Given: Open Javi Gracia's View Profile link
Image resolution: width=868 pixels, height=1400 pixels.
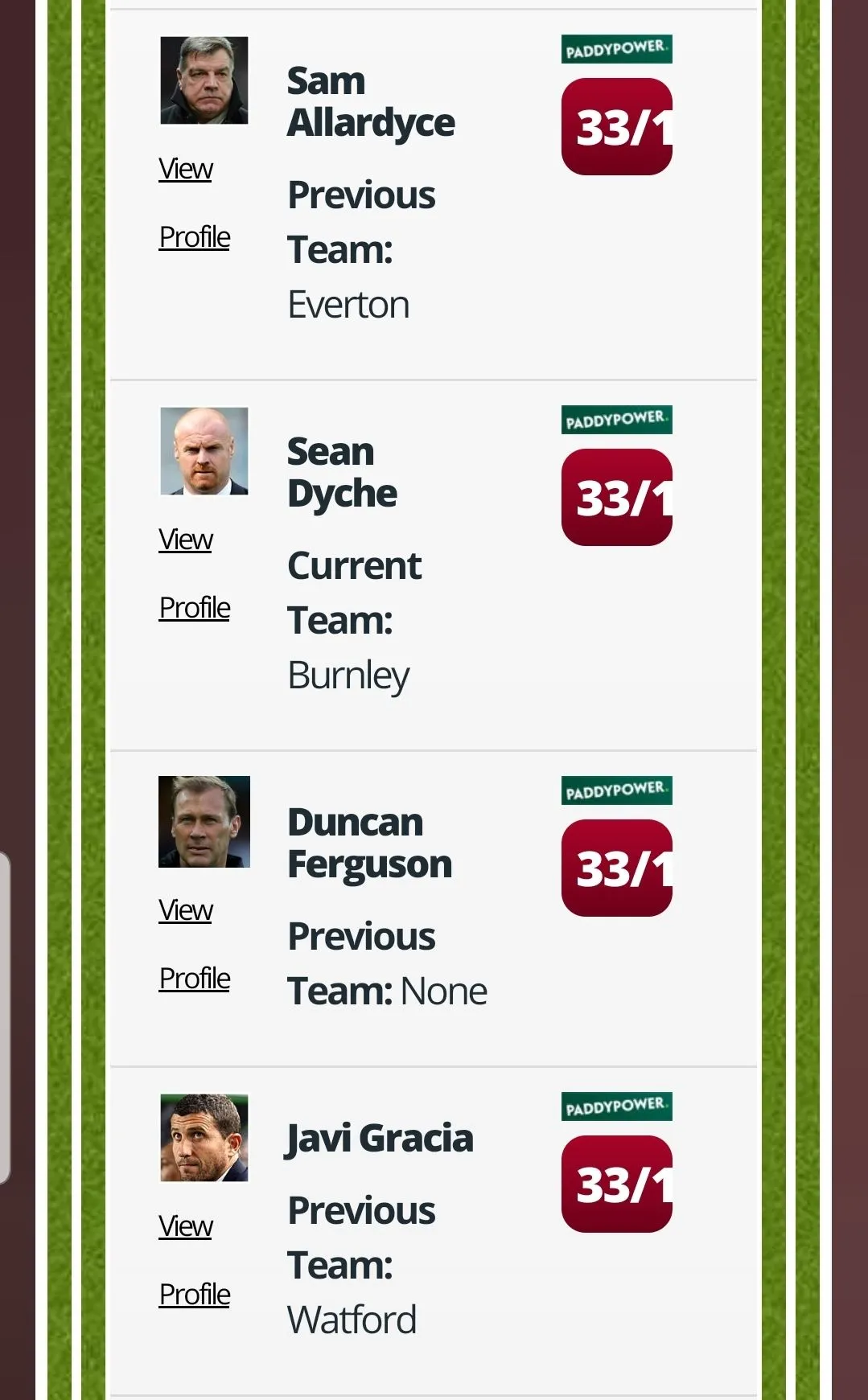Looking at the screenshot, I should tap(194, 1260).
